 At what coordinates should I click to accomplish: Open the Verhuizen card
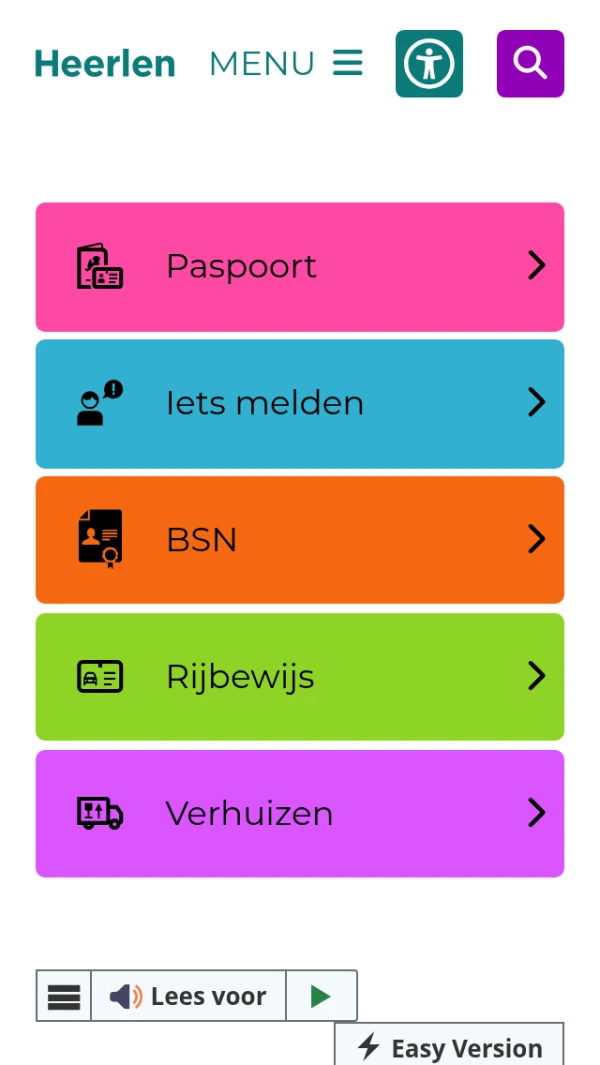300,814
